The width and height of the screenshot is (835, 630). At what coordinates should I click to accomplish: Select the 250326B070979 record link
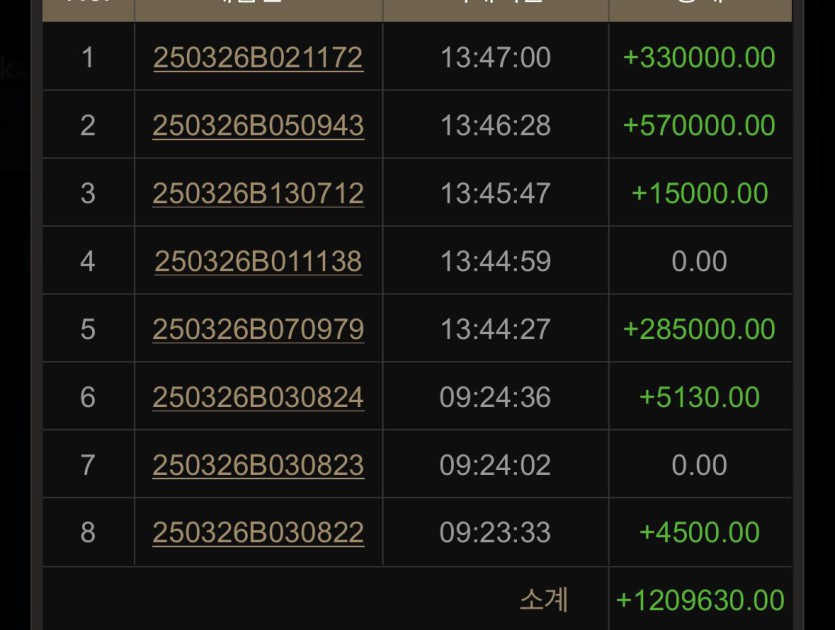258,330
